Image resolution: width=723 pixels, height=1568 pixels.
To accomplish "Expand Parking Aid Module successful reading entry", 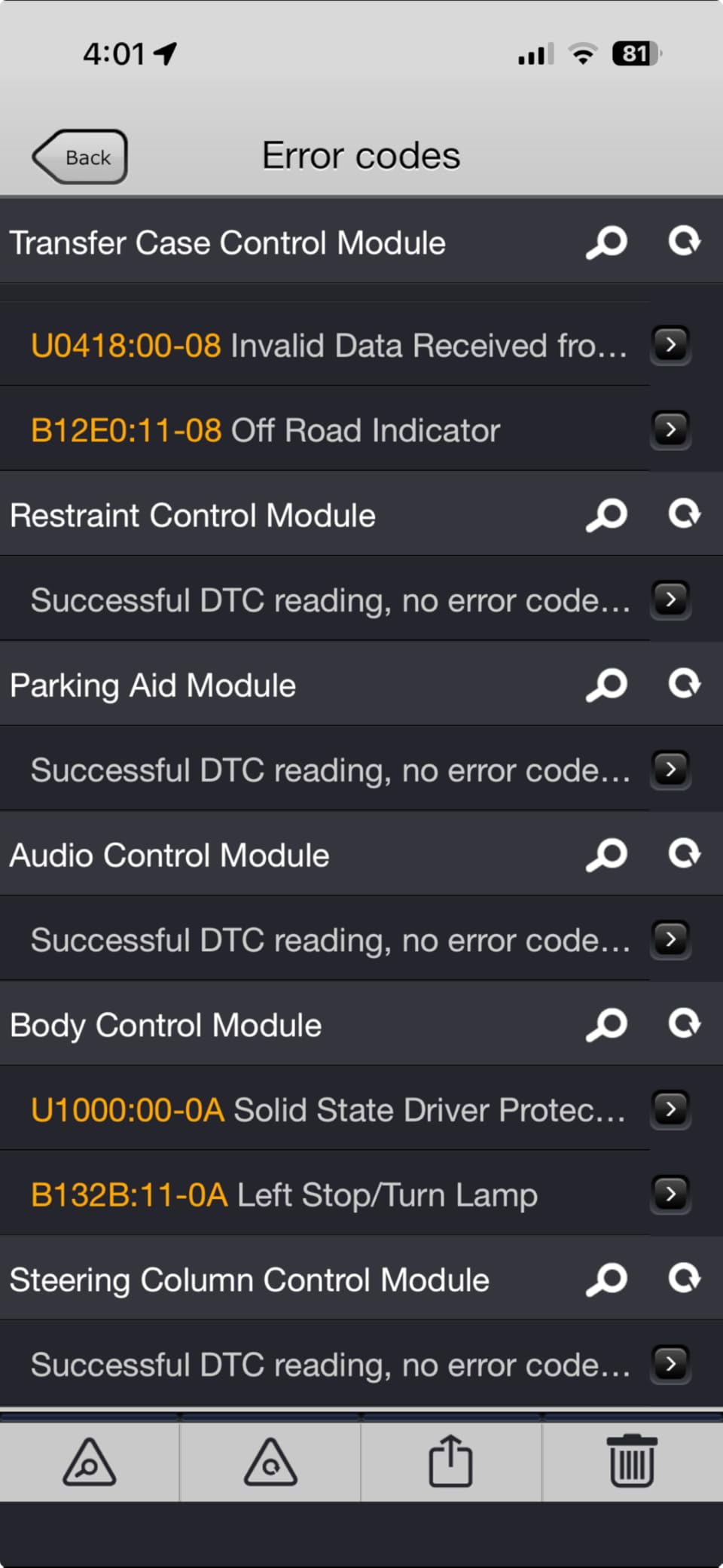I will pos(670,770).
